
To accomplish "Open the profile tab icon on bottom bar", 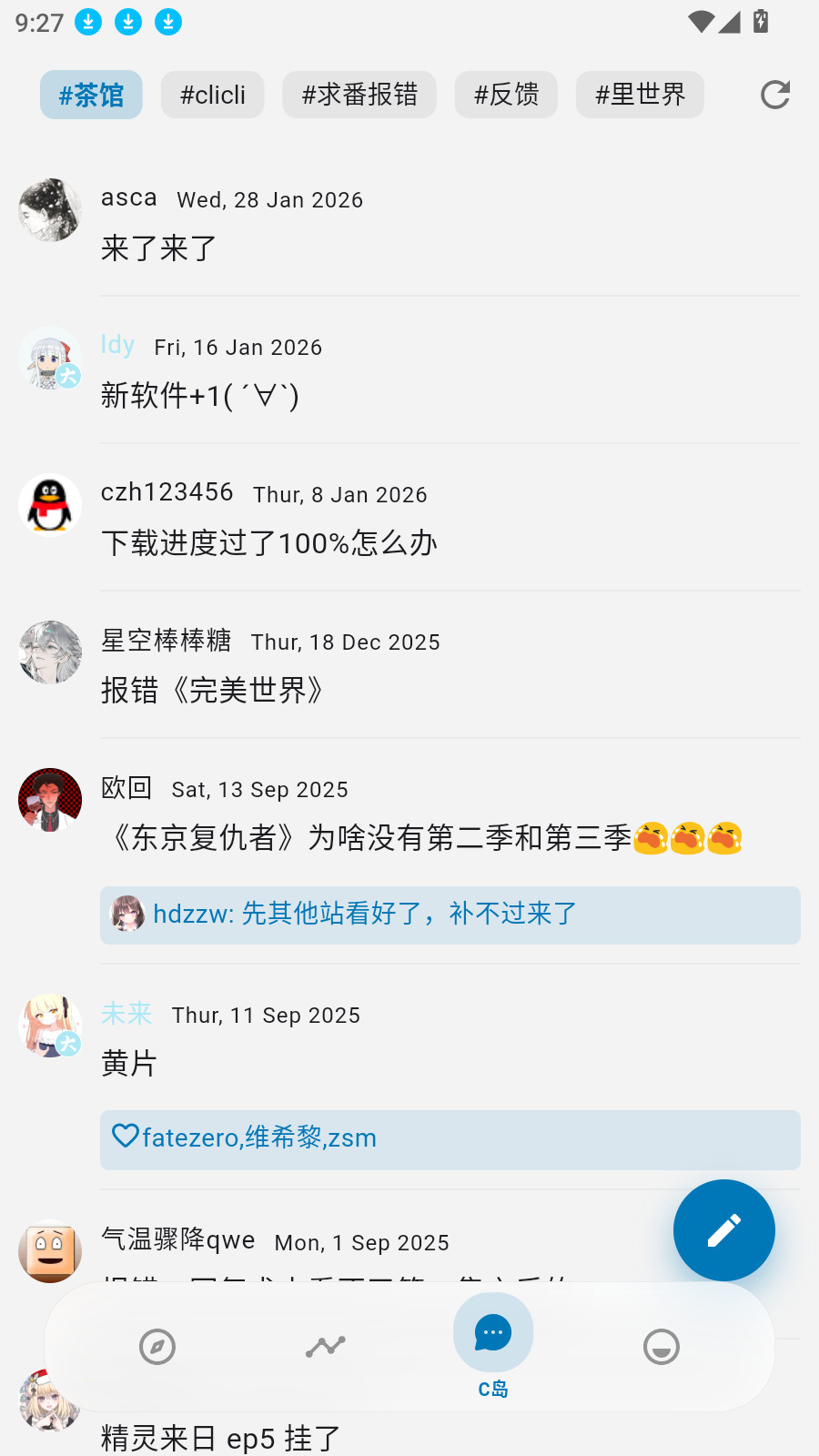I will pos(662,1347).
